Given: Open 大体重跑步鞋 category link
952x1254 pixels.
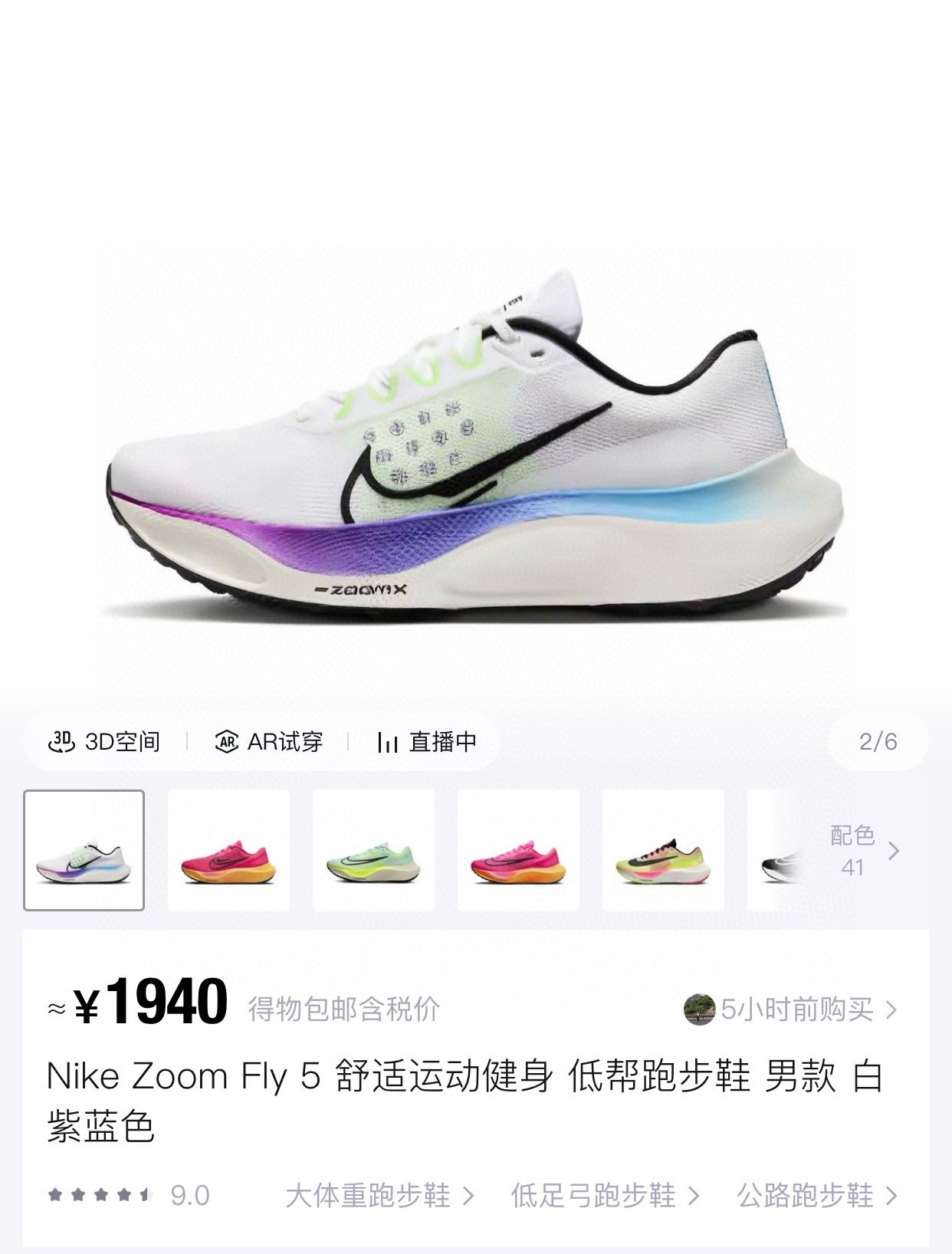Looking at the screenshot, I should (x=379, y=1196).
